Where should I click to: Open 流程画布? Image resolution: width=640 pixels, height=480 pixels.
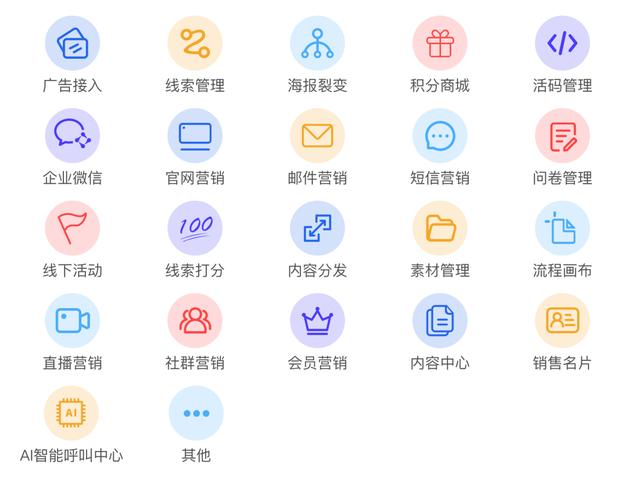point(562,228)
